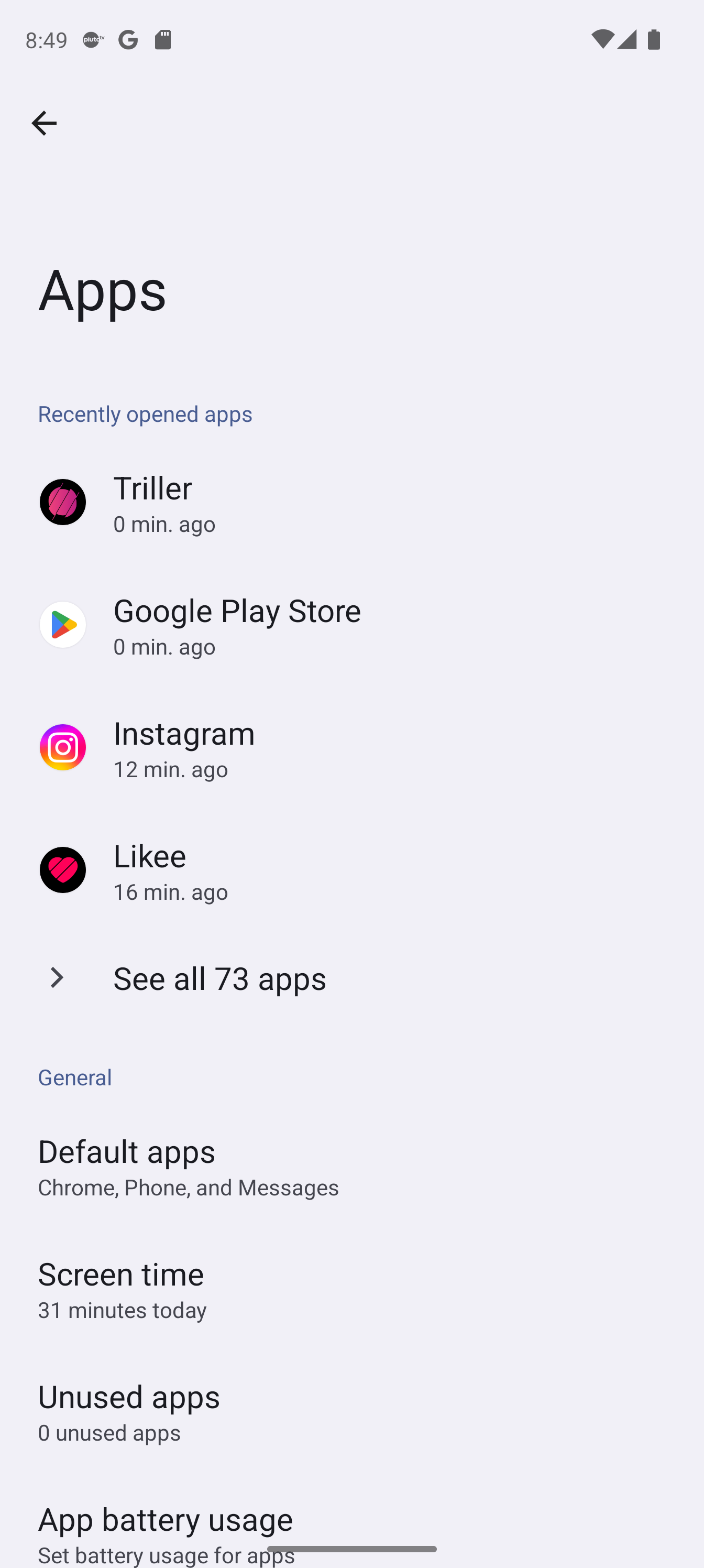Open Screen time details

351,1289
